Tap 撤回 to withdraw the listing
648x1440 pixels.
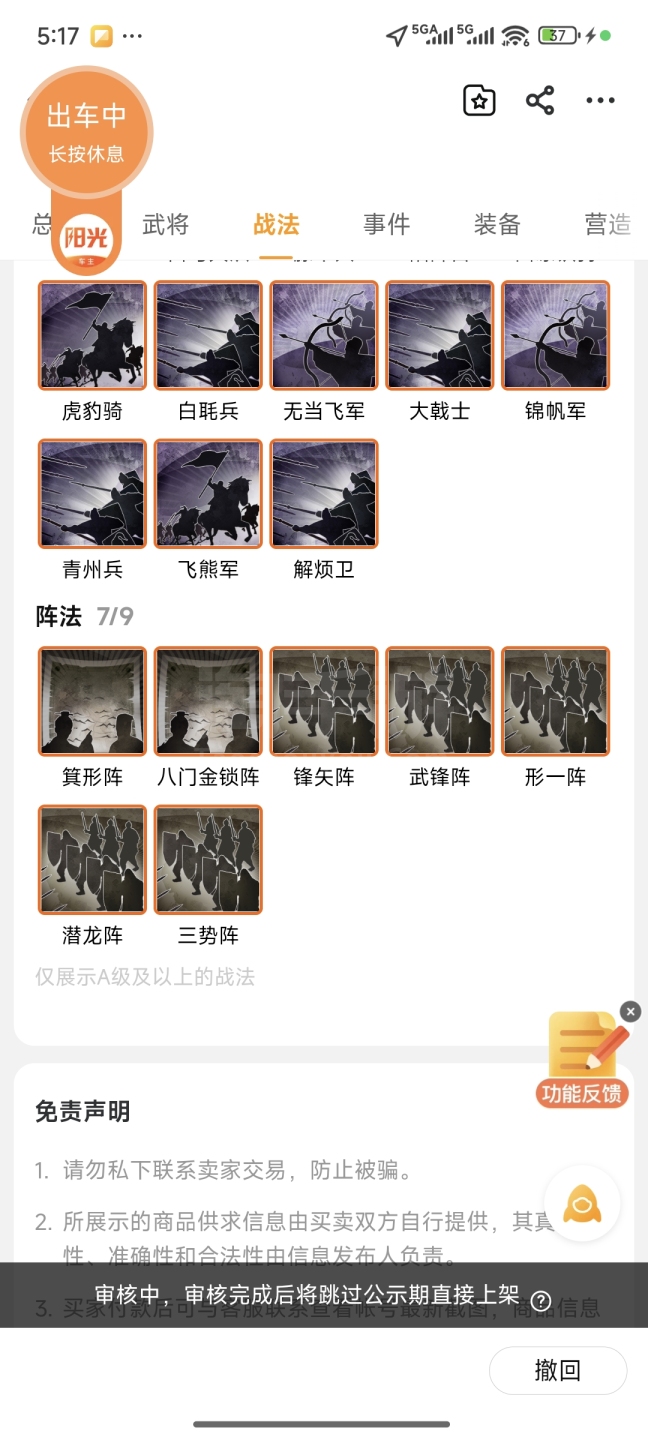[x=557, y=1370]
